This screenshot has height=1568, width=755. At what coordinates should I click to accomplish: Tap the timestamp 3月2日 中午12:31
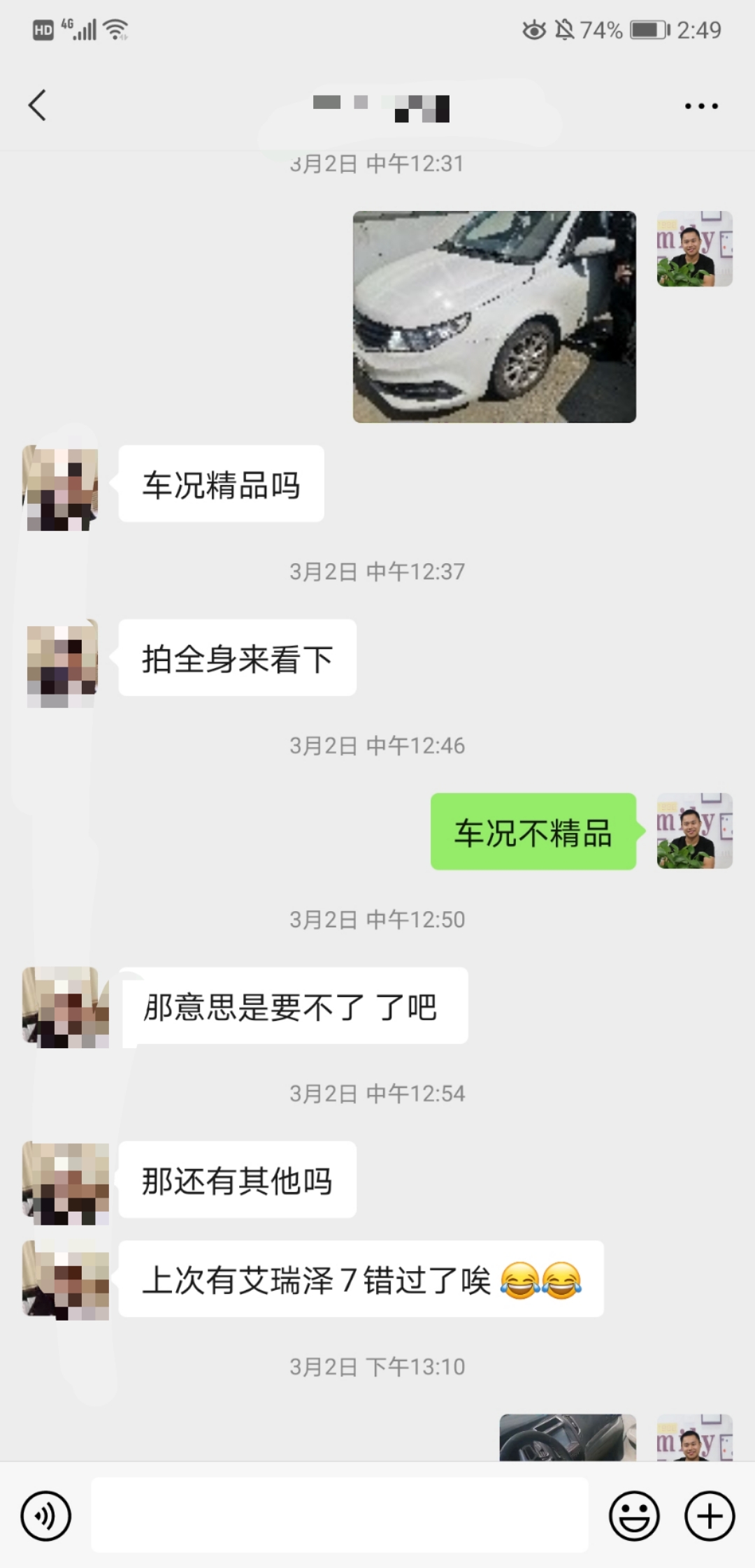(377, 165)
